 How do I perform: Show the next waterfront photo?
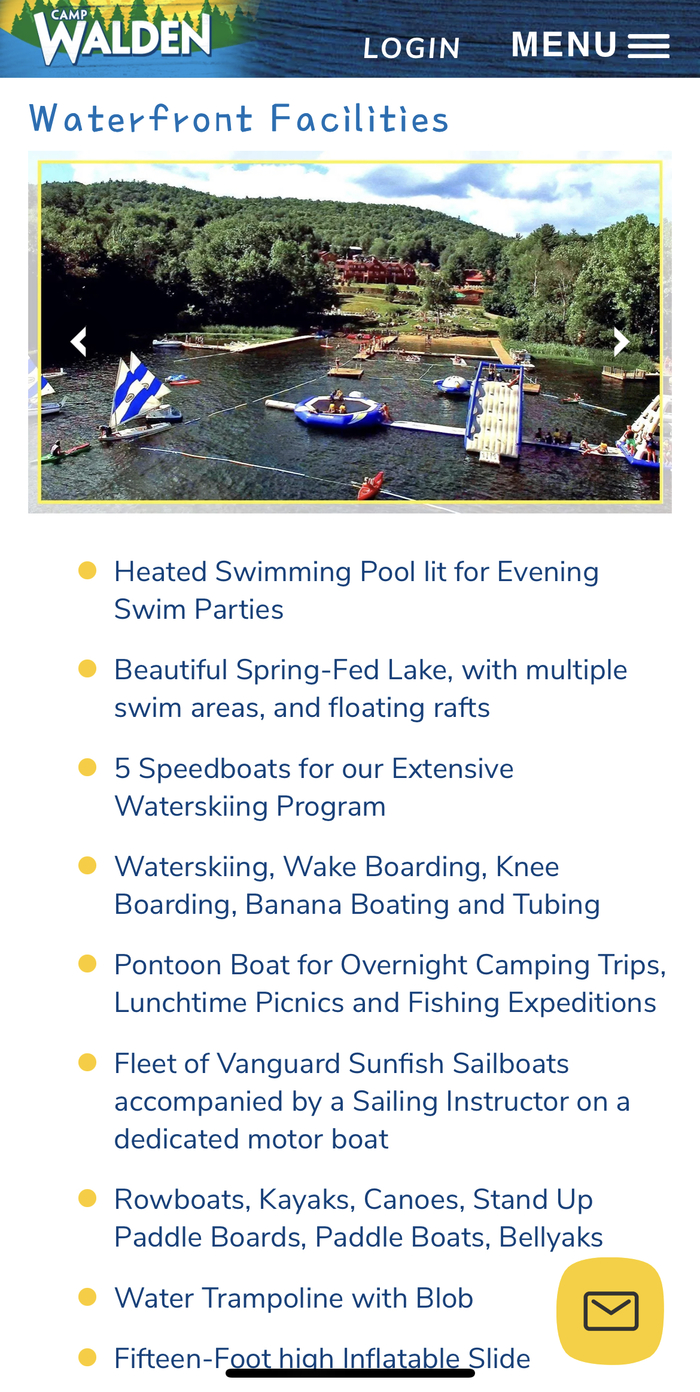[621, 342]
